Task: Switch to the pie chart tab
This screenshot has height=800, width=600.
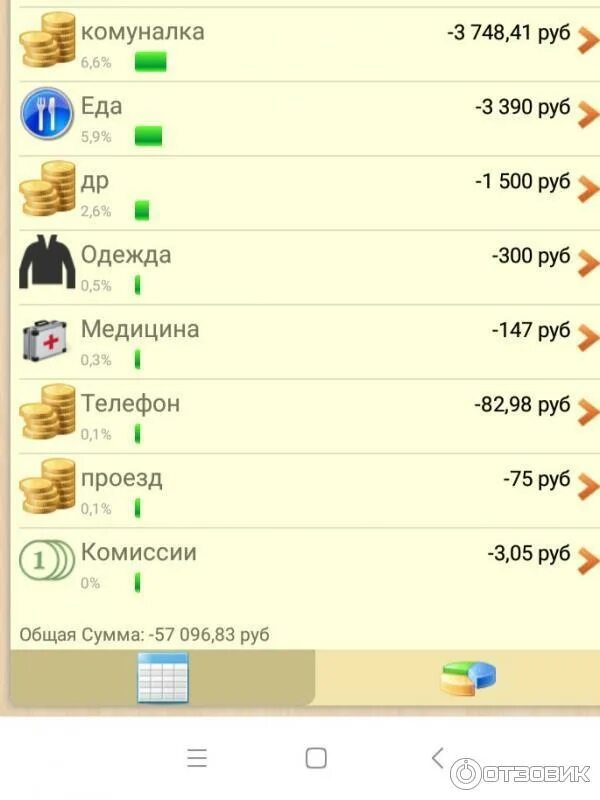Action: click(x=467, y=677)
